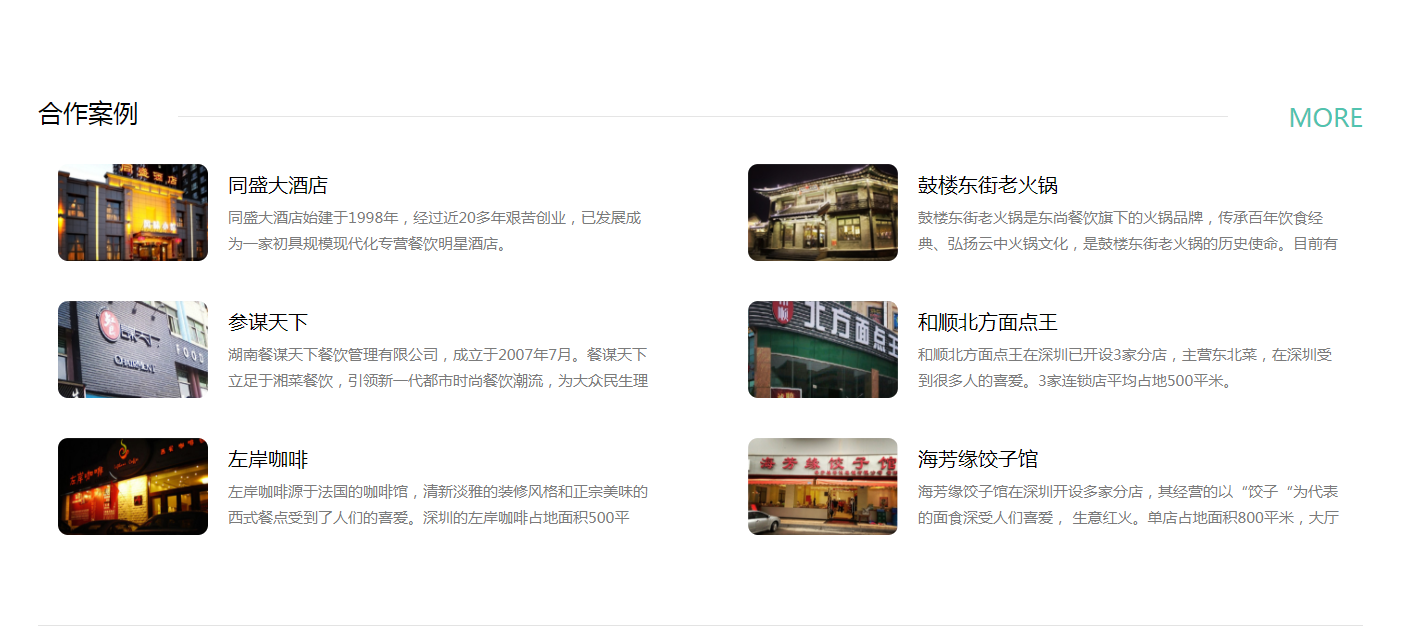Open the 鼓楼东街老火锅 title link
Image resolution: width=1408 pixels, height=628 pixels.
[x=987, y=185]
